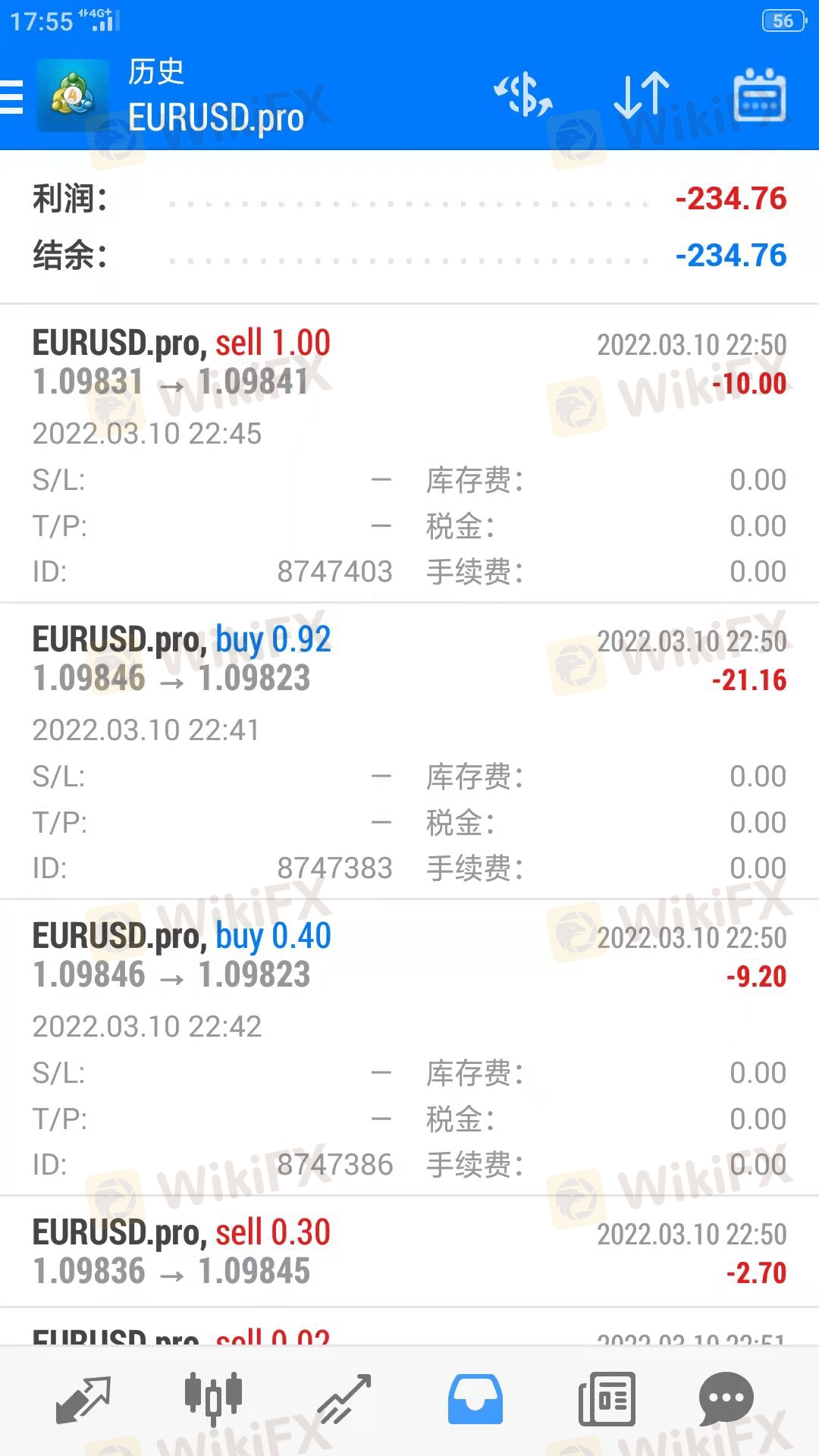Select the history inbox tab
Screen dimensions: 819x1456
tap(475, 1399)
